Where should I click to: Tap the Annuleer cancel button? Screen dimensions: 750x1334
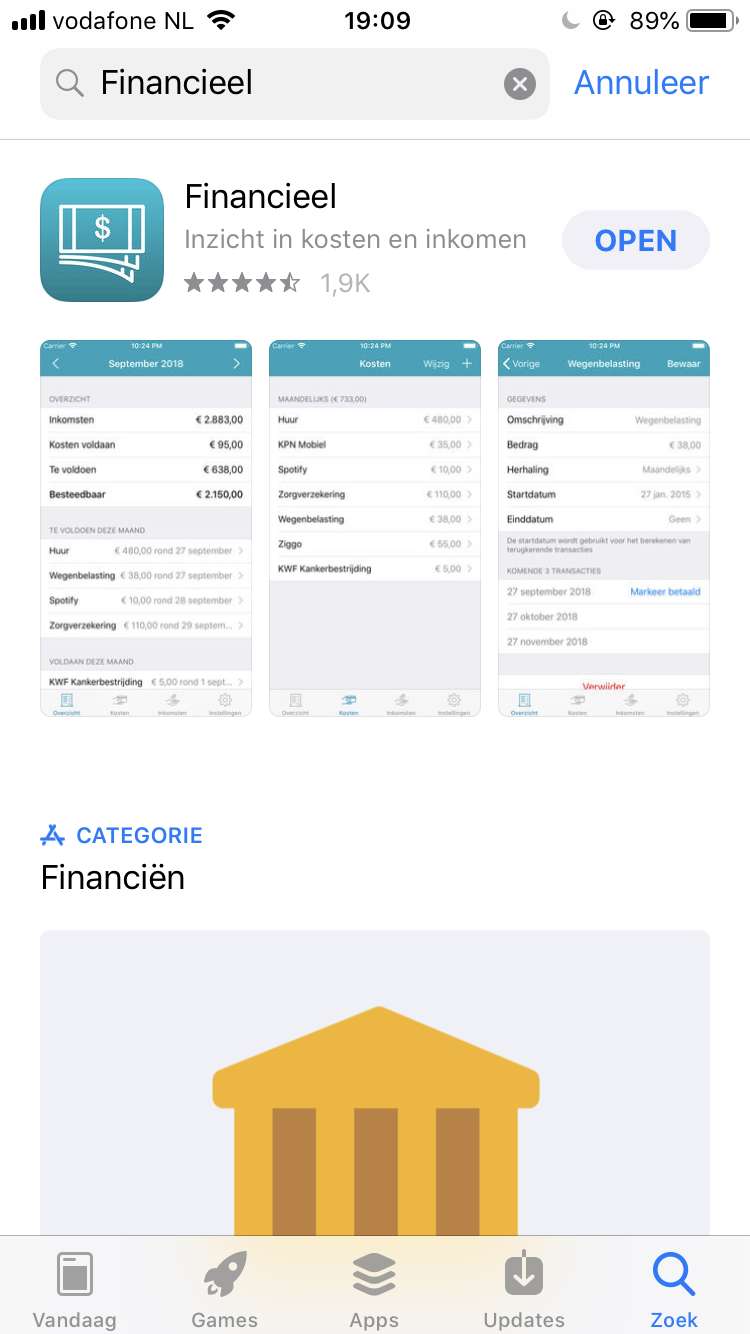641,83
